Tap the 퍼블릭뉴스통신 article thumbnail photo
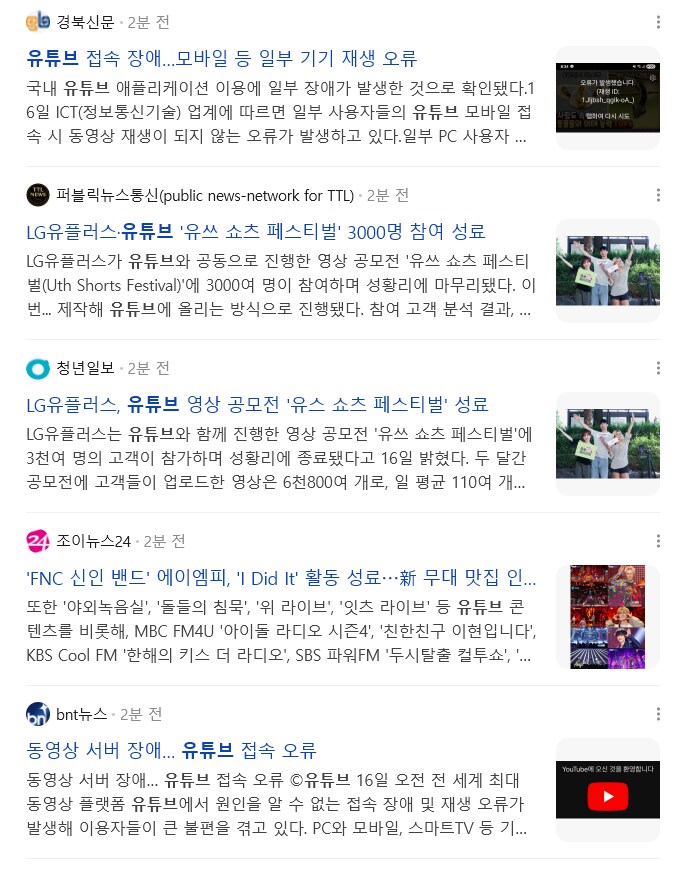 (608, 270)
